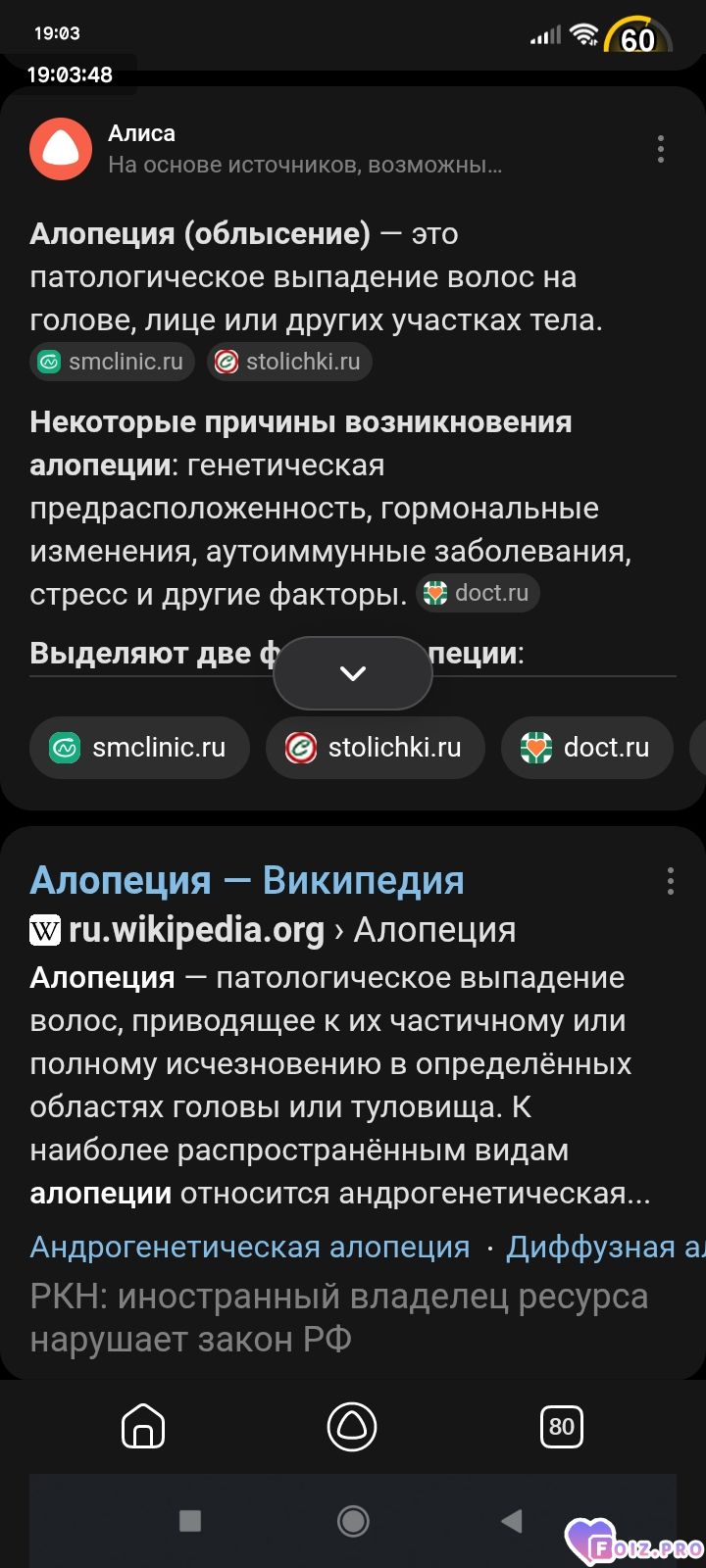The height and width of the screenshot is (1568, 706).
Task: Tap the large stolichki.ru source chip
Action: click(376, 748)
